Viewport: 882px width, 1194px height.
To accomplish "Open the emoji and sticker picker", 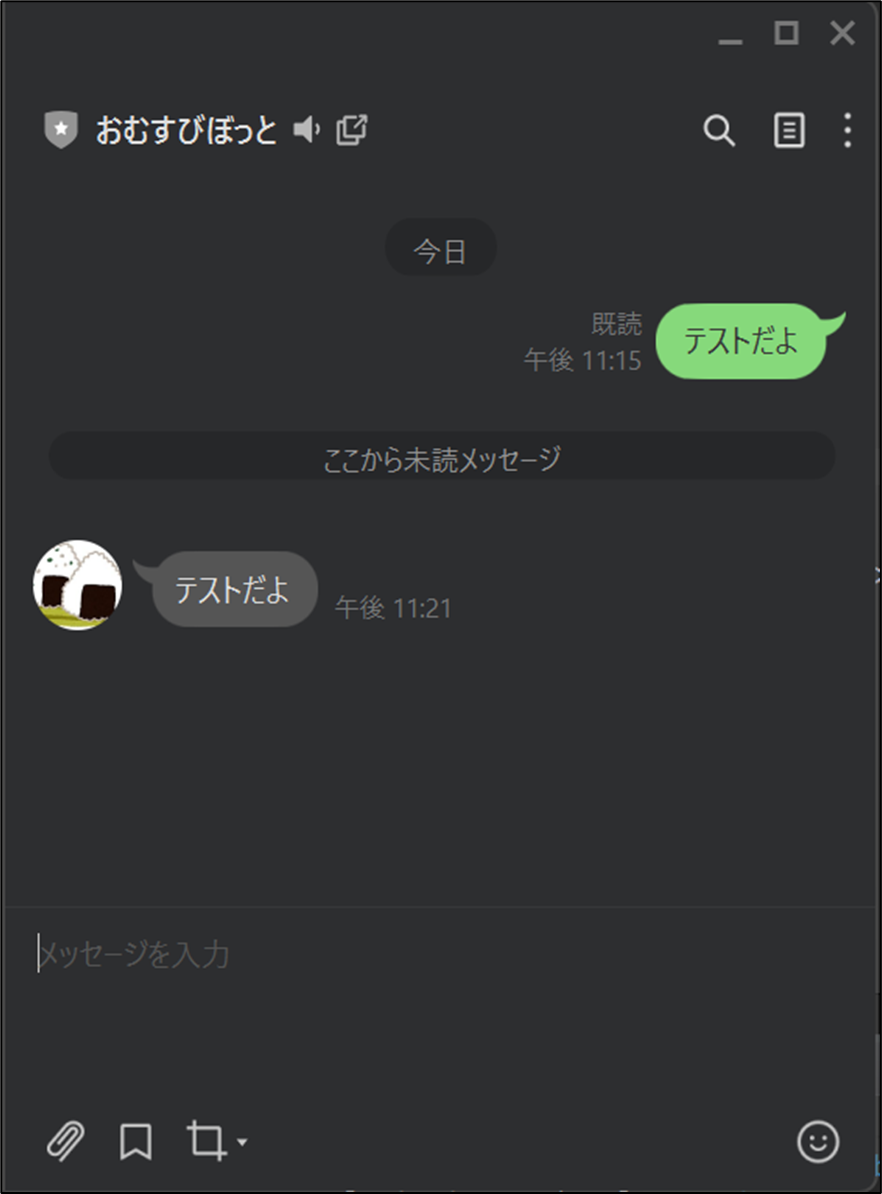I will coord(817,1141).
